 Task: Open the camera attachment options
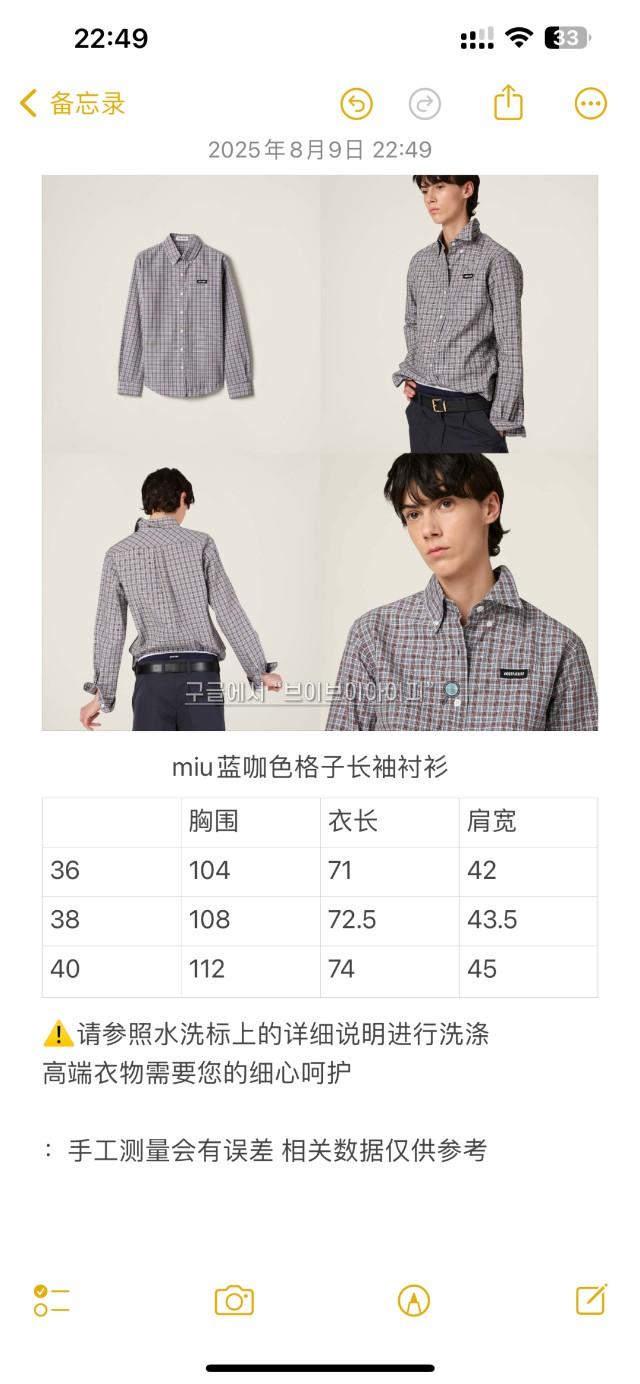tap(234, 1300)
